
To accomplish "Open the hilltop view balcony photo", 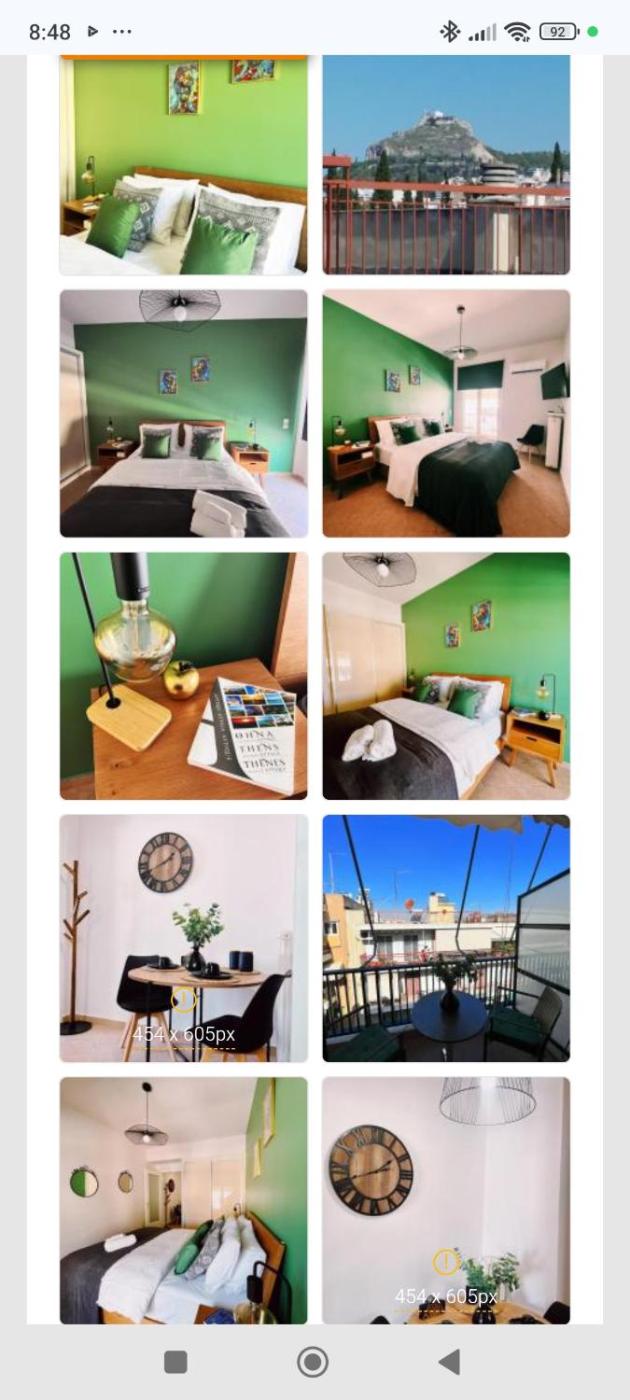I will coord(446,166).
